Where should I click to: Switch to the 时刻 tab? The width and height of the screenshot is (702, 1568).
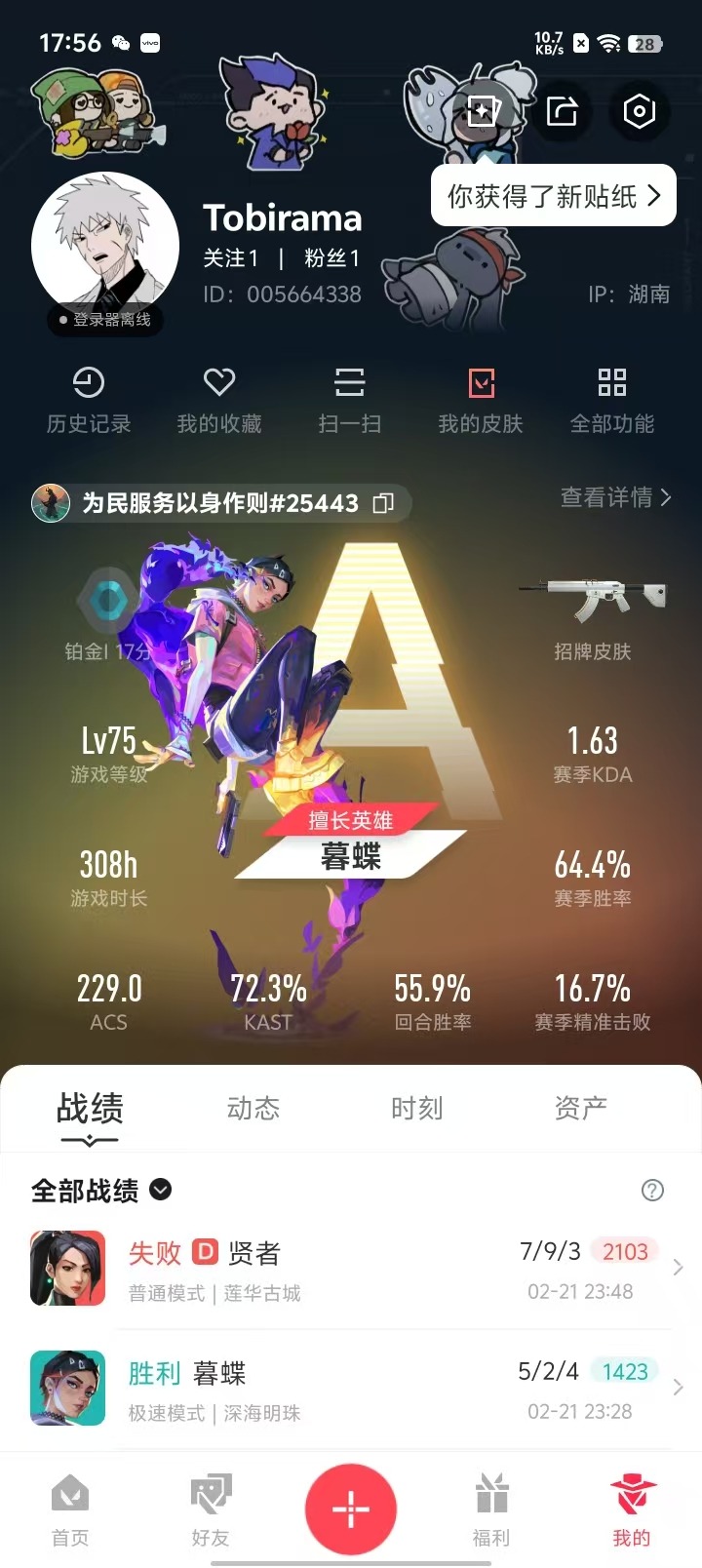click(x=417, y=1108)
